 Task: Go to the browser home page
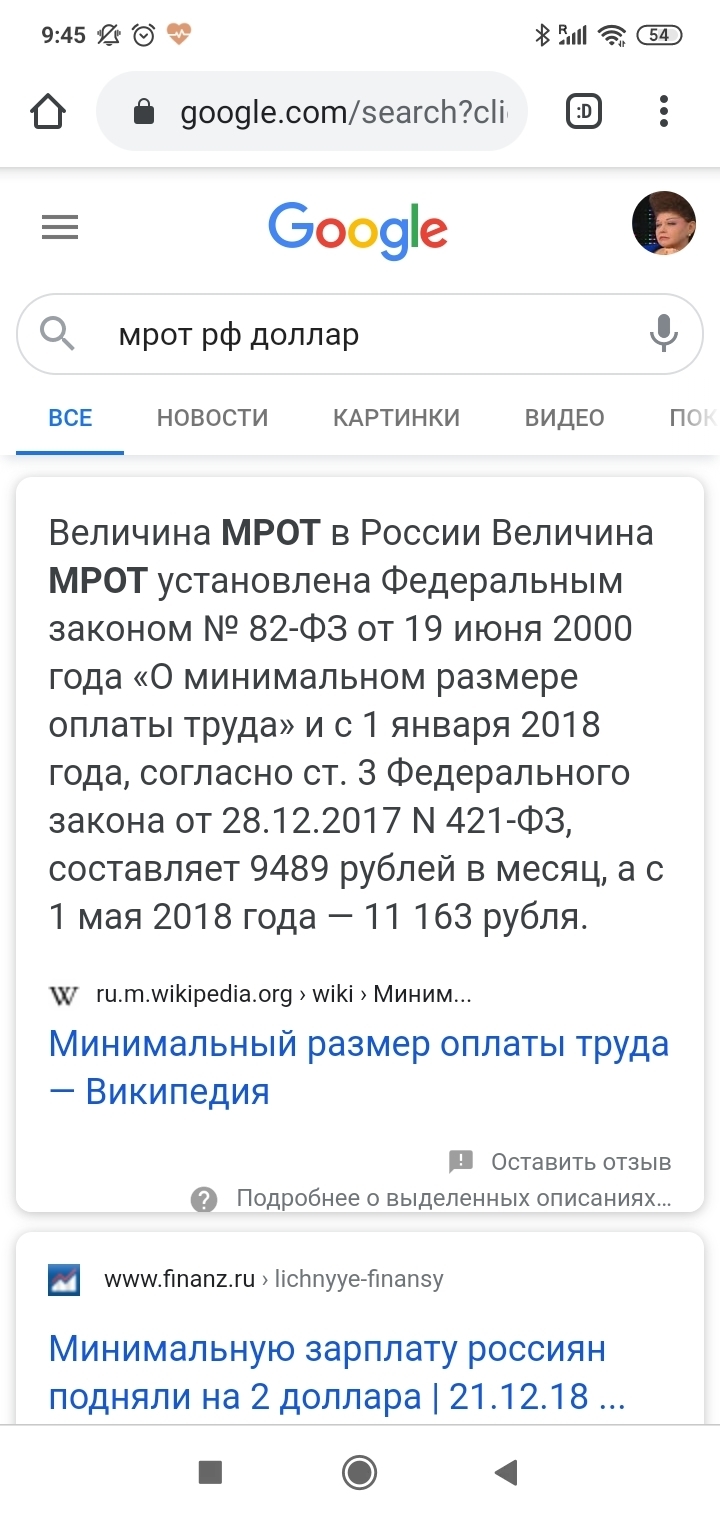(x=48, y=111)
